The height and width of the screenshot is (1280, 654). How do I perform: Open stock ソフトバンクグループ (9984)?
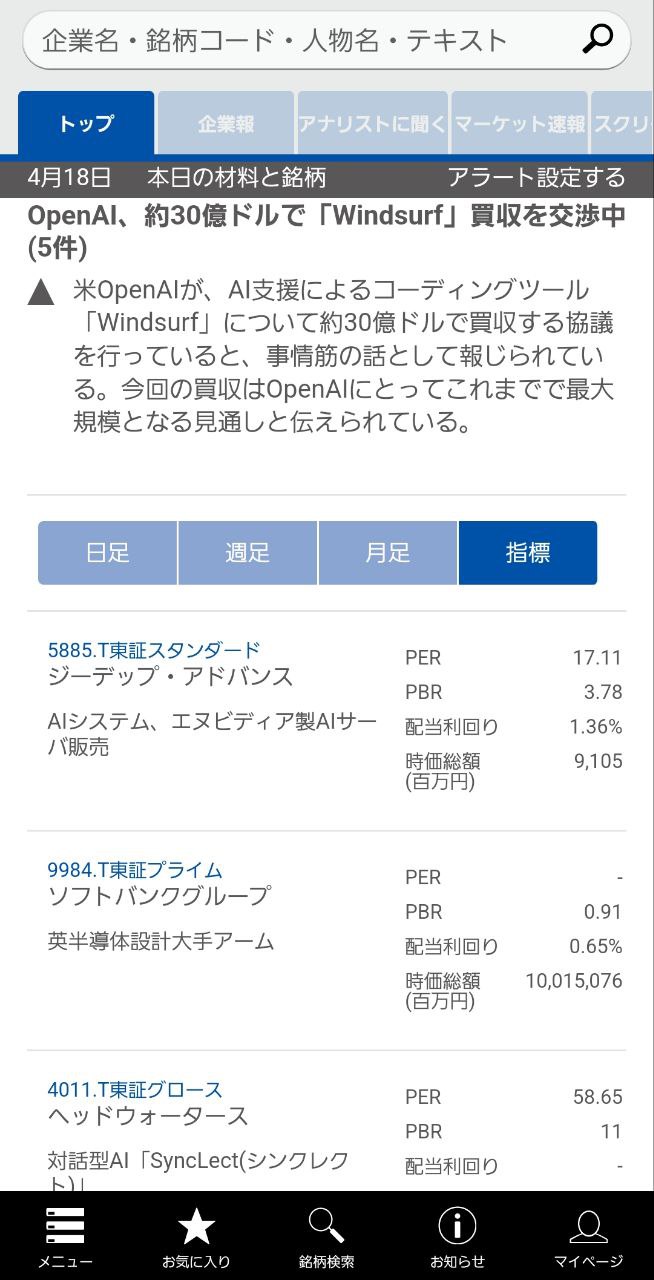pos(158,896)
